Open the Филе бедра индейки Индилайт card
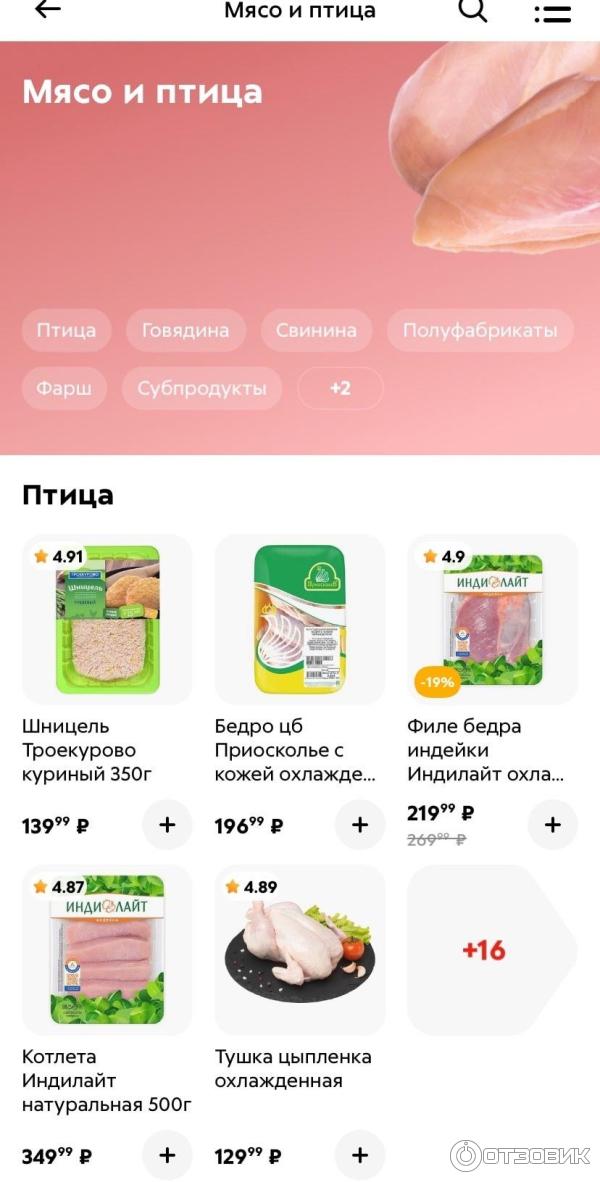 (492, 620)
